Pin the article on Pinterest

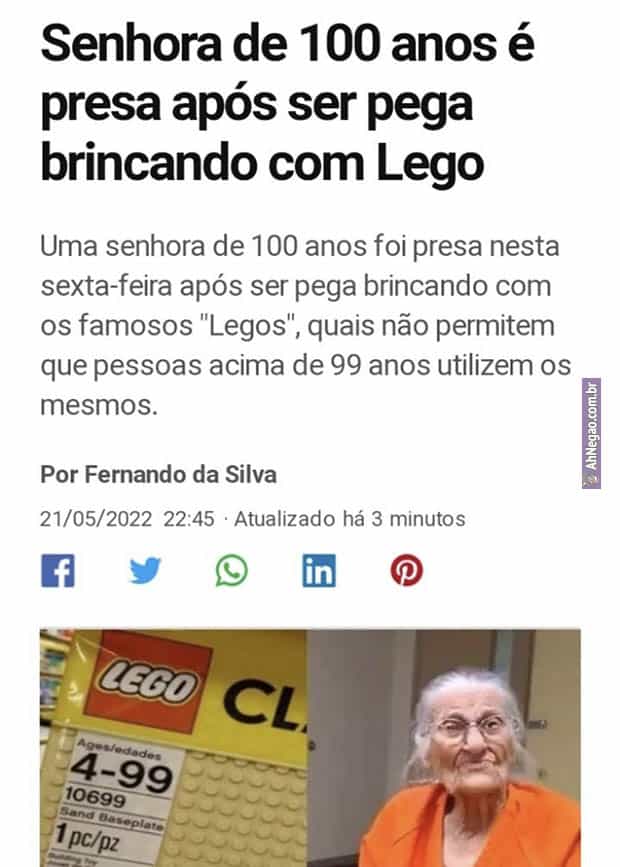pyautogui.click(x=406, y=571)
